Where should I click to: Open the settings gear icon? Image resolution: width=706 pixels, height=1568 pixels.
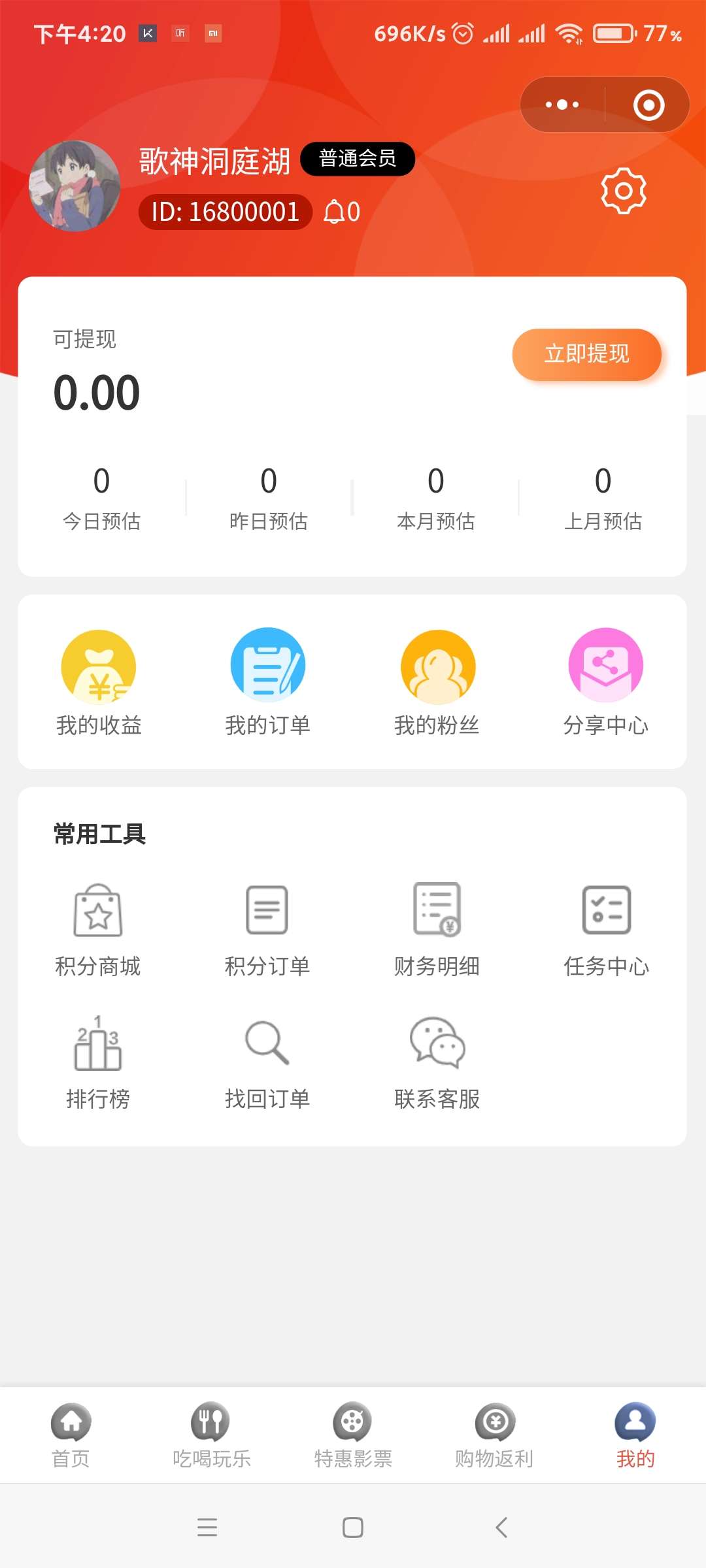(x=624, y=191)
